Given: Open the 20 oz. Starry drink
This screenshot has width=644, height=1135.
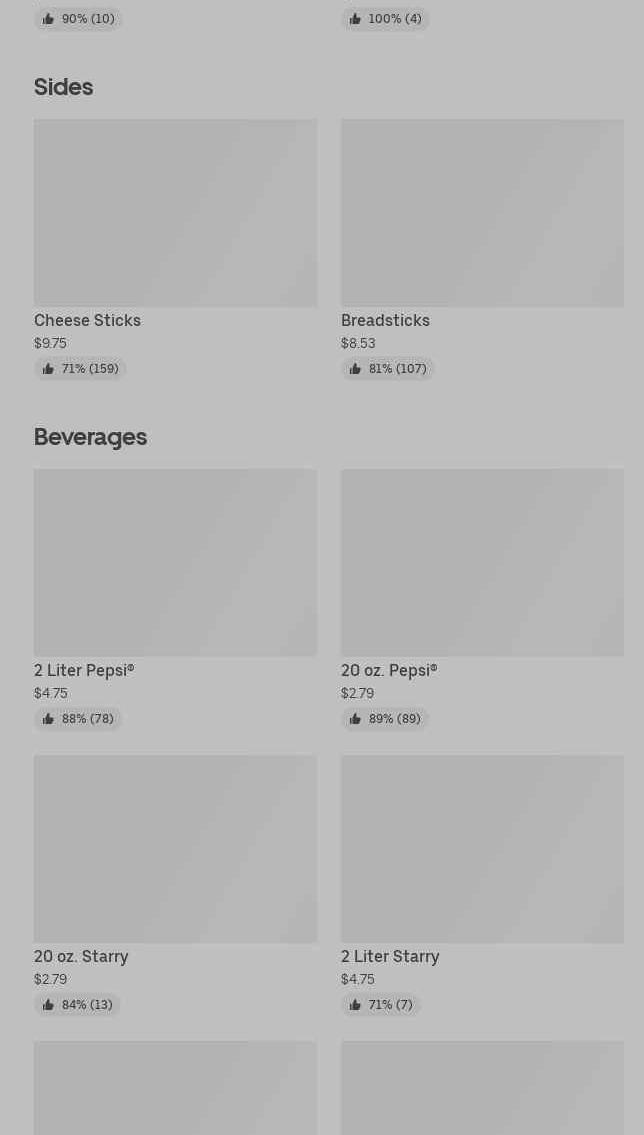Looking at the screenshot, I should 175,885.
